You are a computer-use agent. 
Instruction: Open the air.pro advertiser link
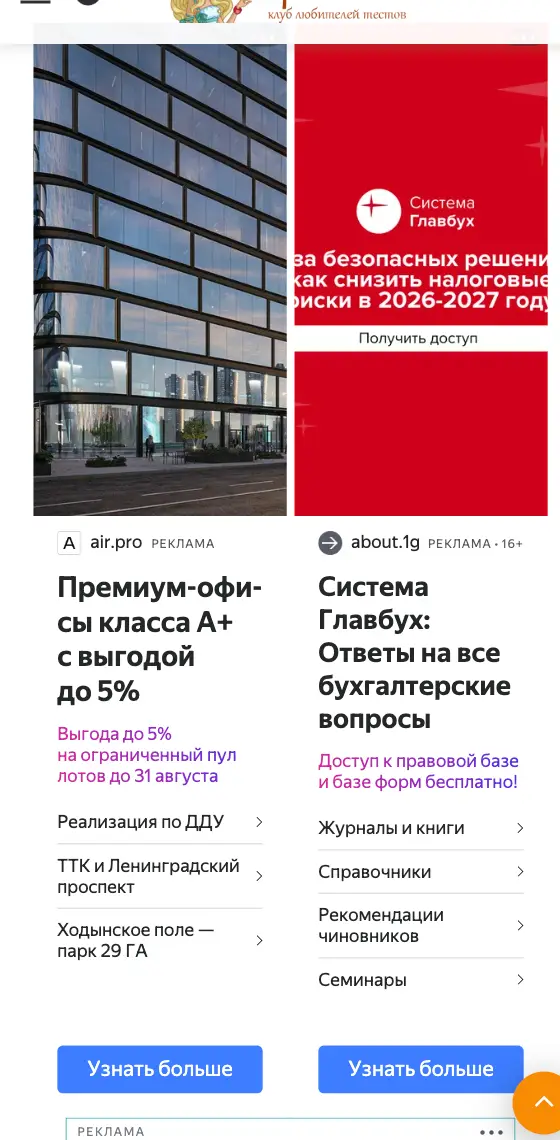click(116, 542)
